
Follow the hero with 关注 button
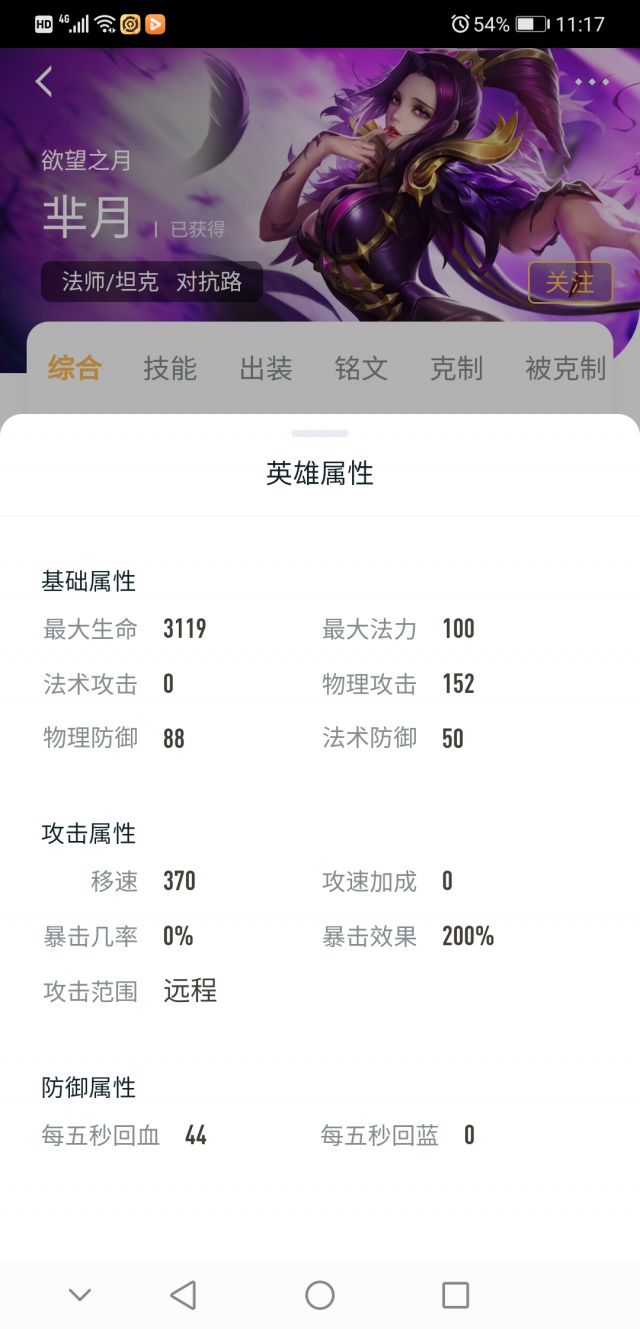570,283
